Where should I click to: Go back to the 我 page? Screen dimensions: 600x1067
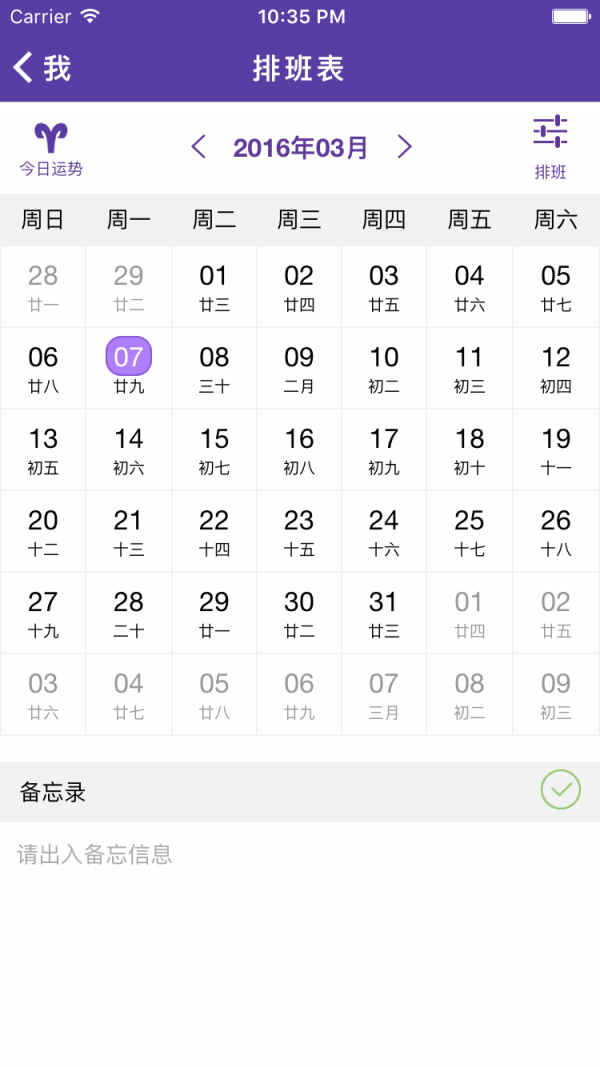click(x=41, y=68)
